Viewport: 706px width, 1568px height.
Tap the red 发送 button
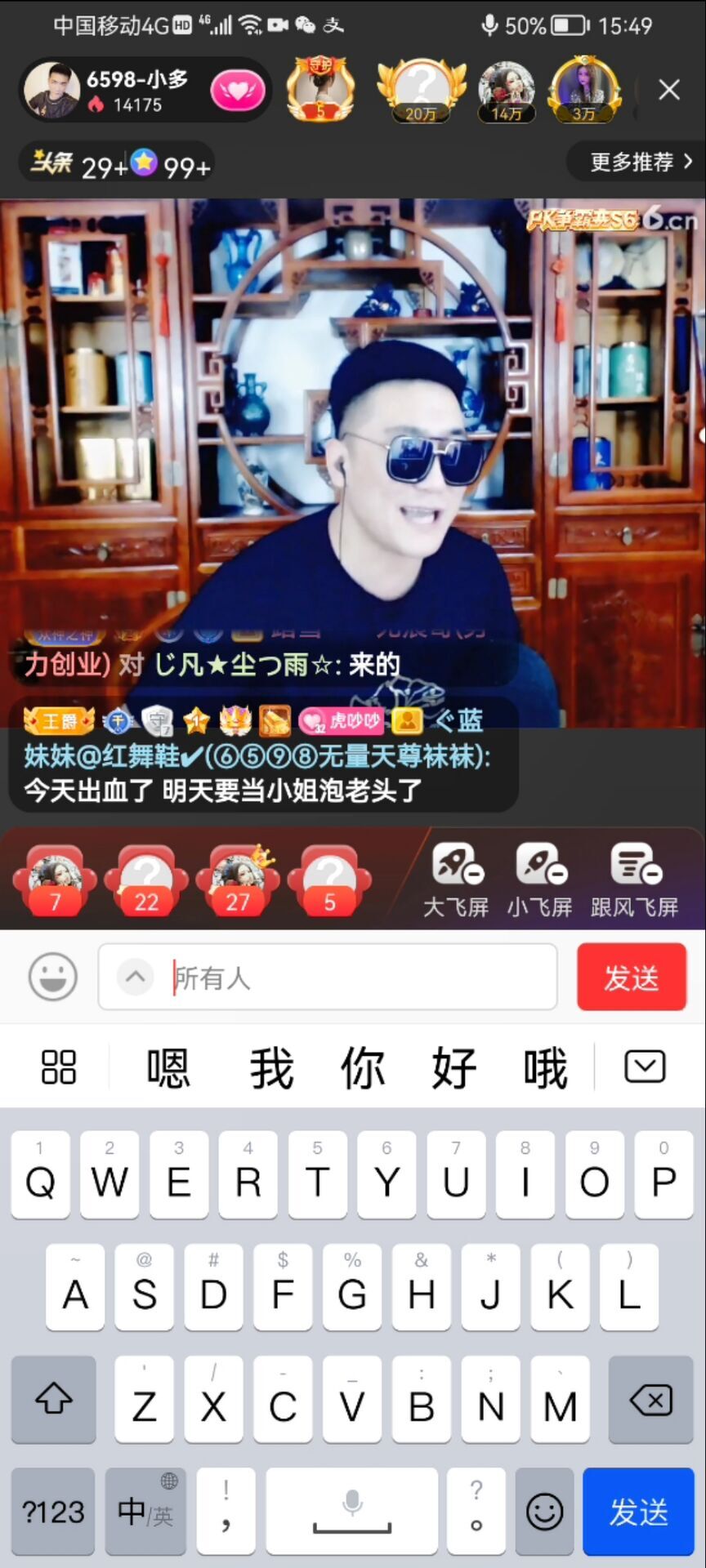631,977
